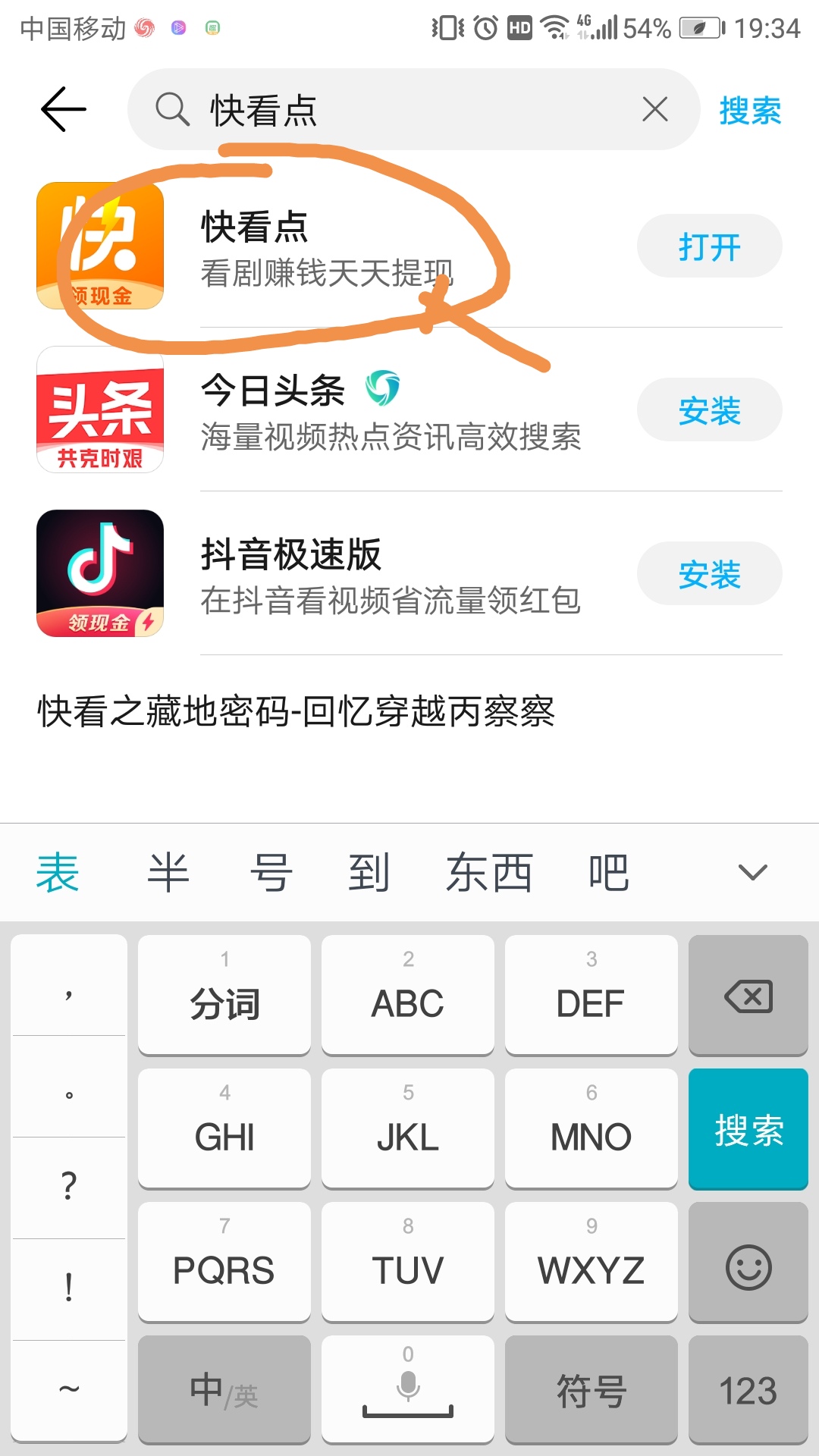
Task: Tap the keyboard backspace key
Action: click(748, 995)
